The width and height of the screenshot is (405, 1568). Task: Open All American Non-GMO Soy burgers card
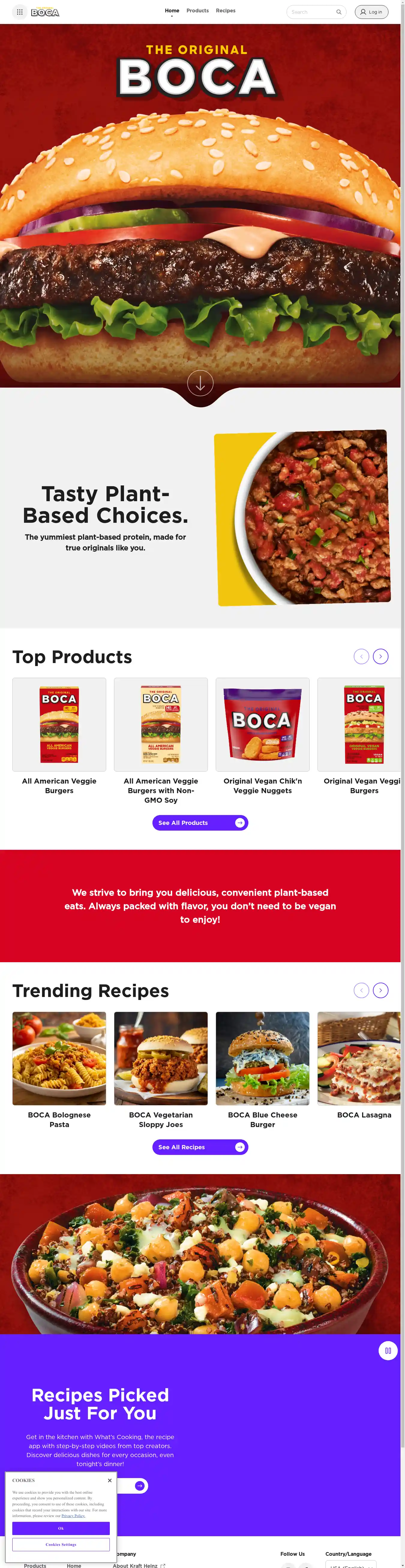(161, 724)
